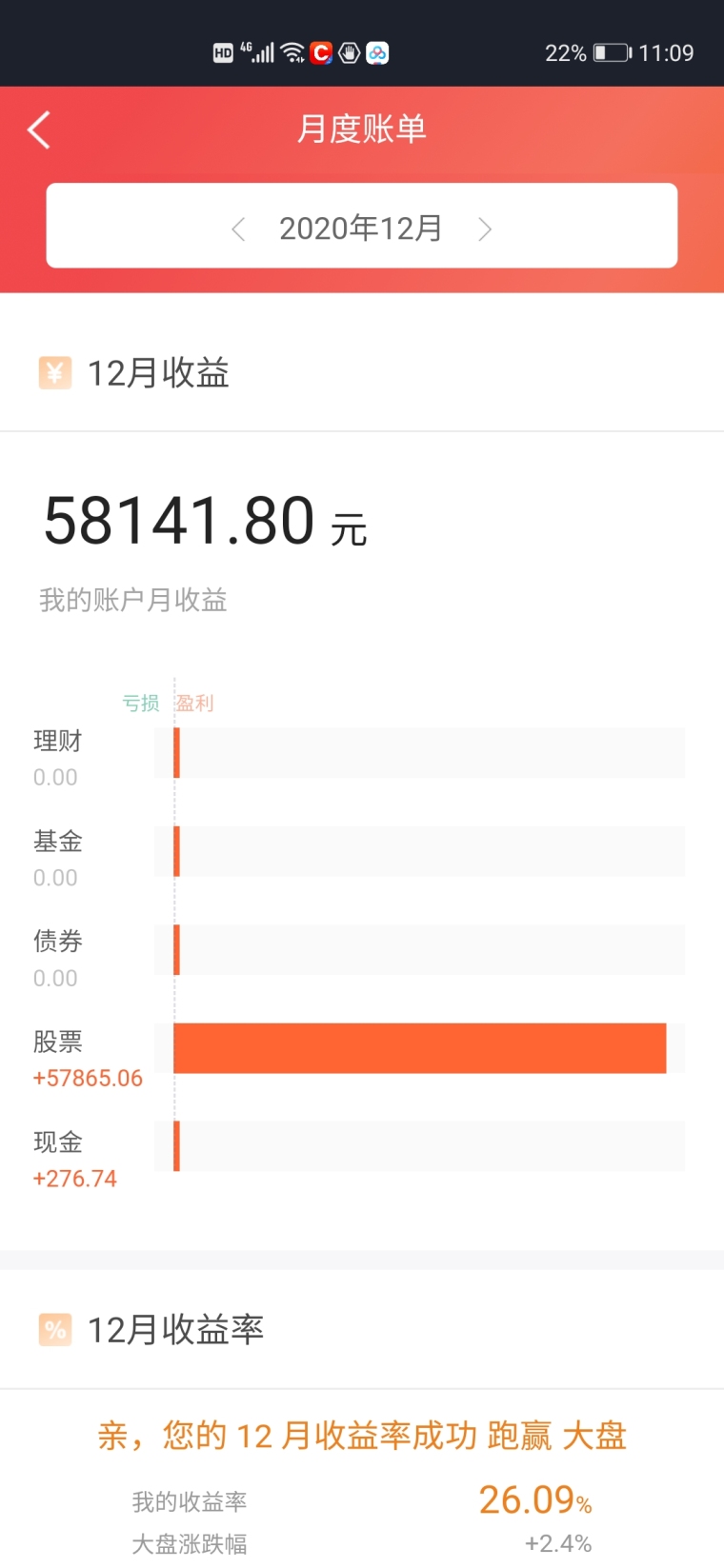Go to the next month's bill
The image size is (724, 1568).
click(485, 228)
